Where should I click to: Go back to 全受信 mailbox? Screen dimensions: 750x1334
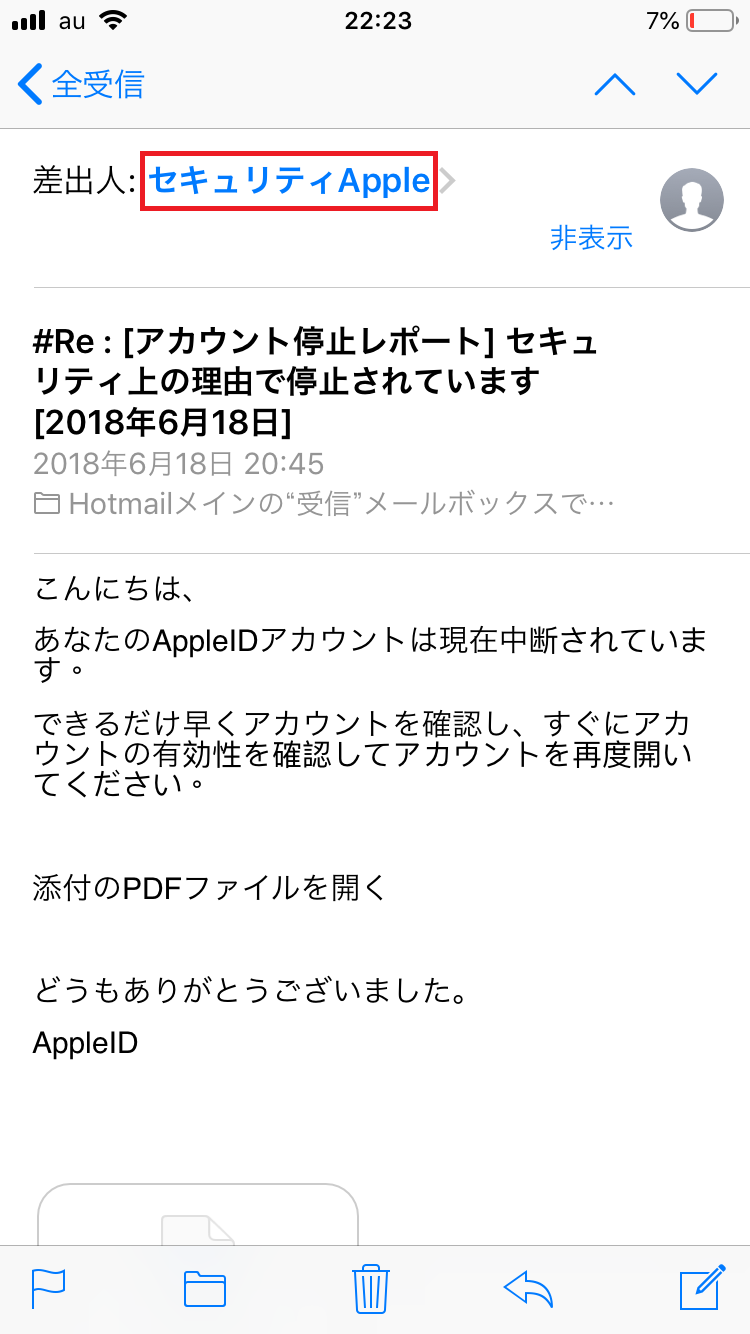point(82,84)
